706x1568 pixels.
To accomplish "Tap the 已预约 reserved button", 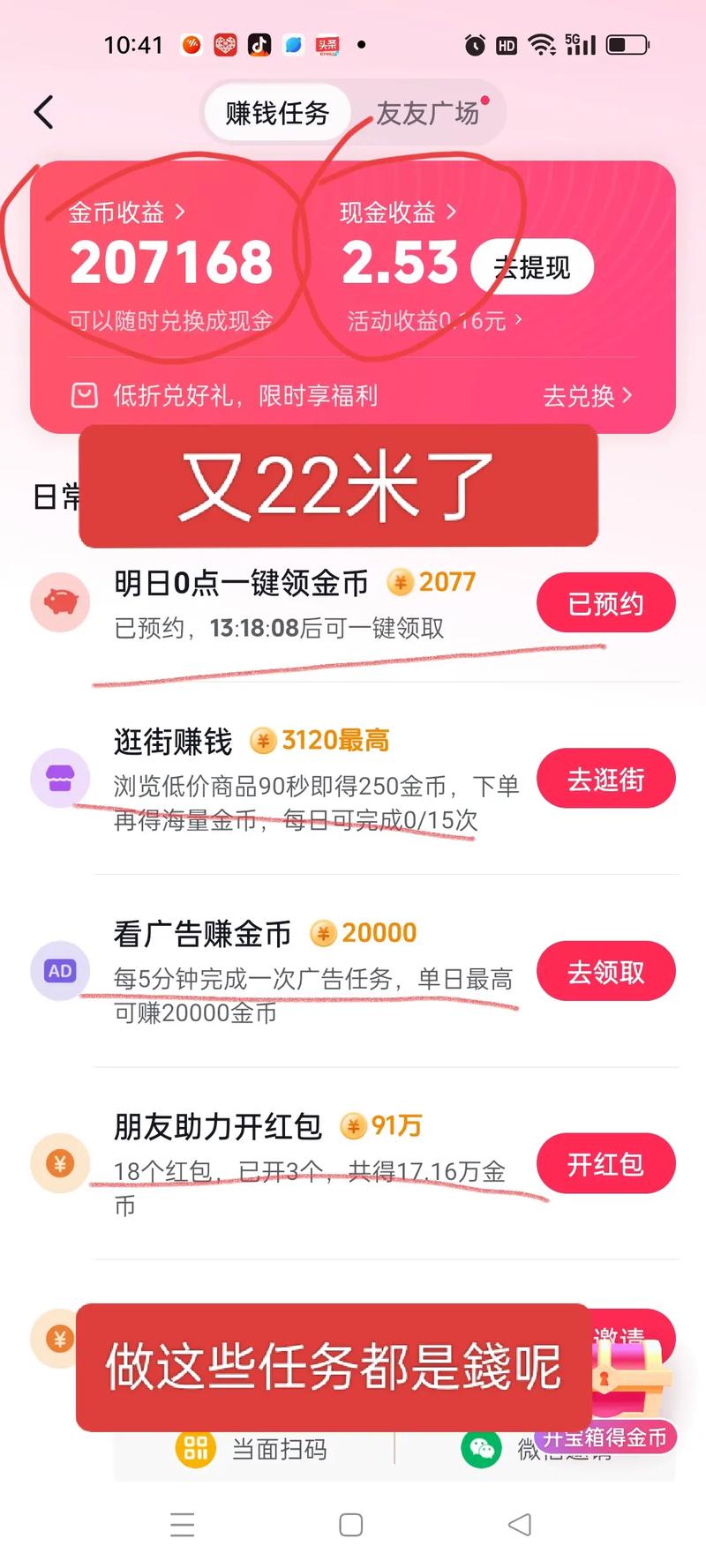I will (x=606, y=602).
